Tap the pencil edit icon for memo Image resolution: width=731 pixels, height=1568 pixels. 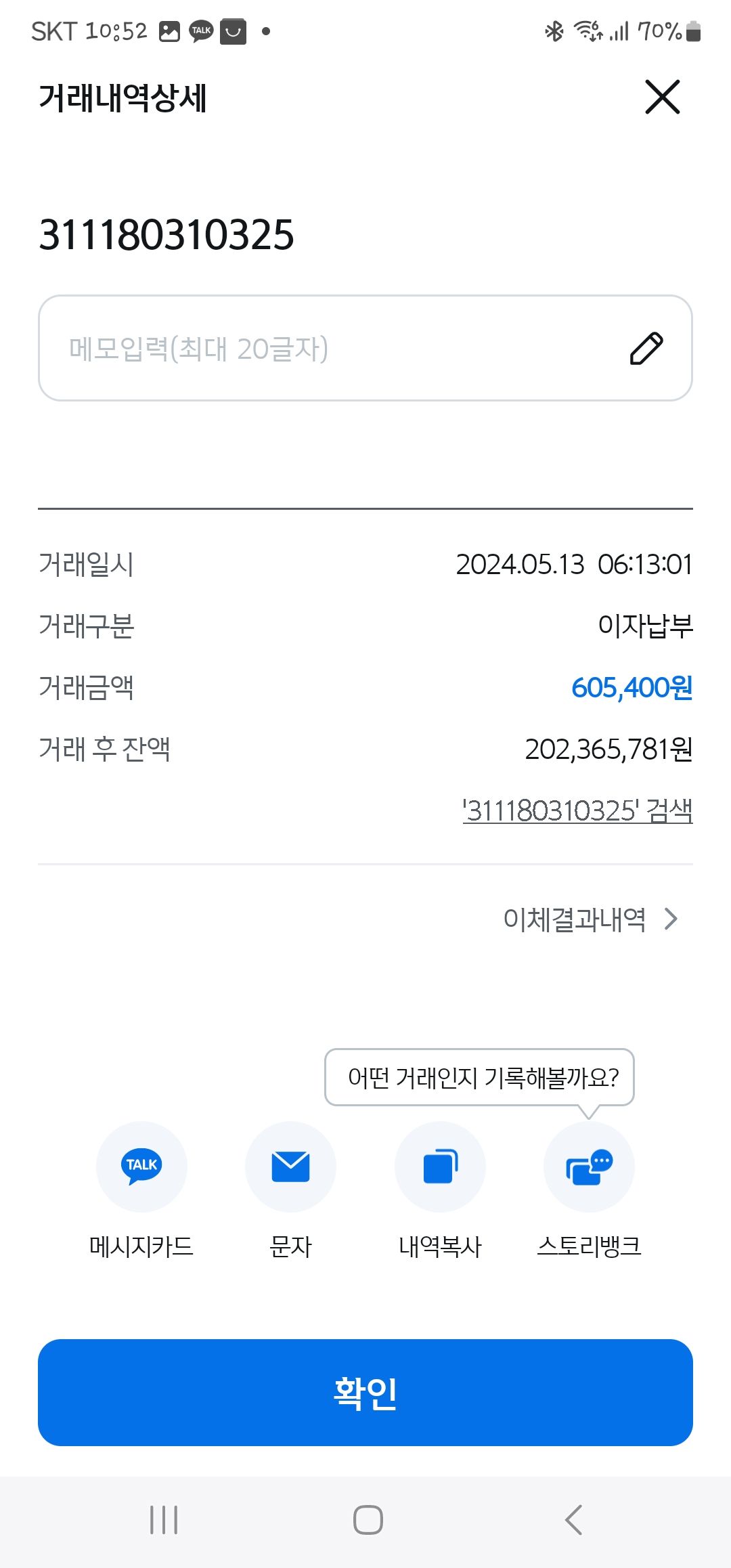(646, 349)
